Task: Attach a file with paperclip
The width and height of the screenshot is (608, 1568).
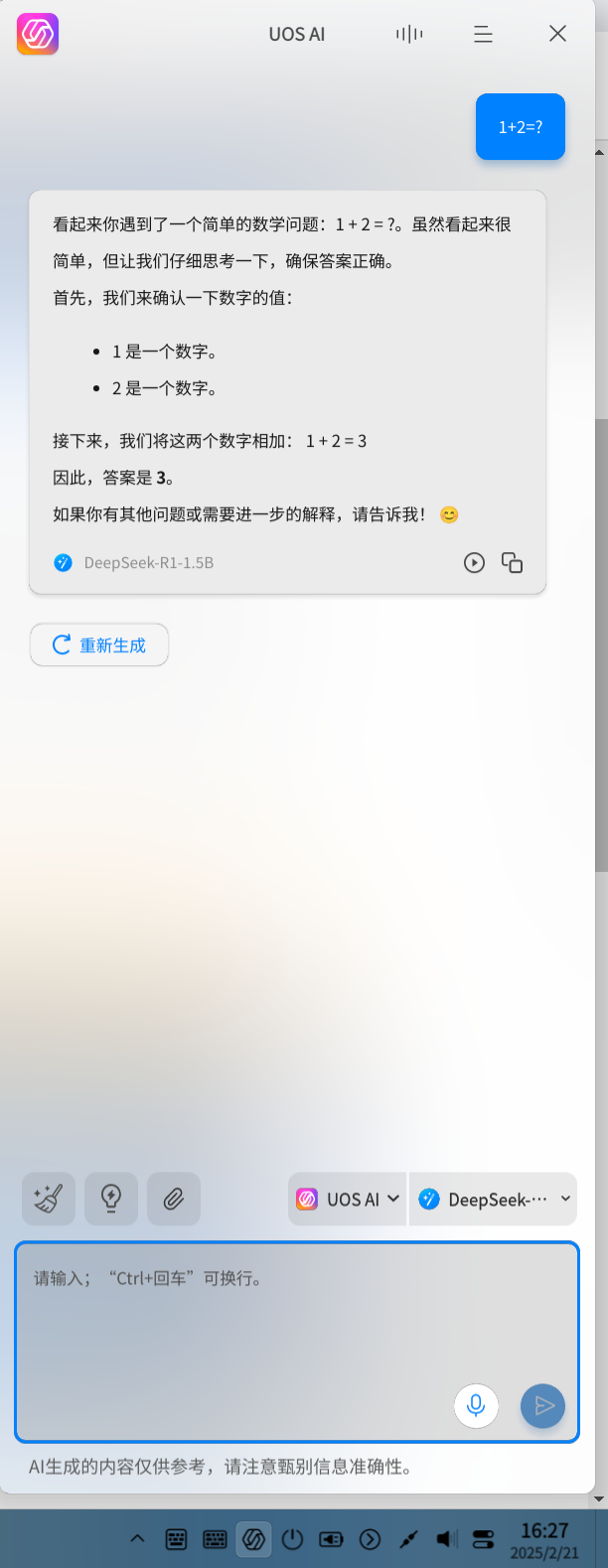Action: coord(174,1199)
